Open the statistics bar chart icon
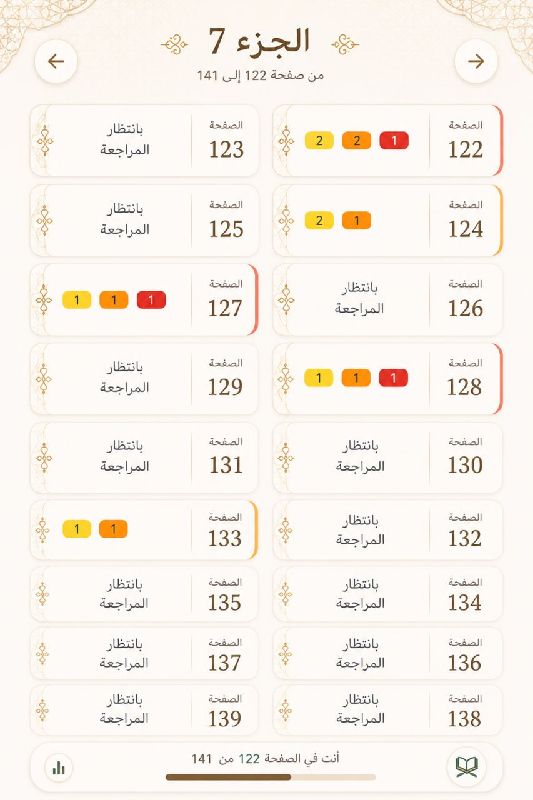 59,767
